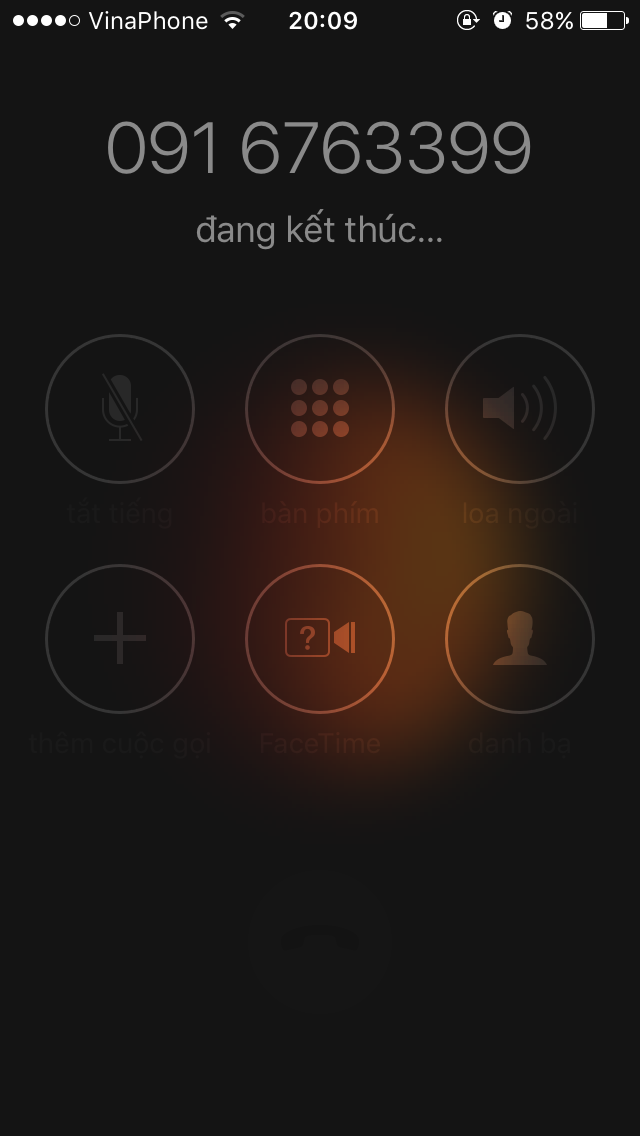Screen dimensions: 640x1136
Task: Open the bàn phím keypad
Action: coord(320,409)
